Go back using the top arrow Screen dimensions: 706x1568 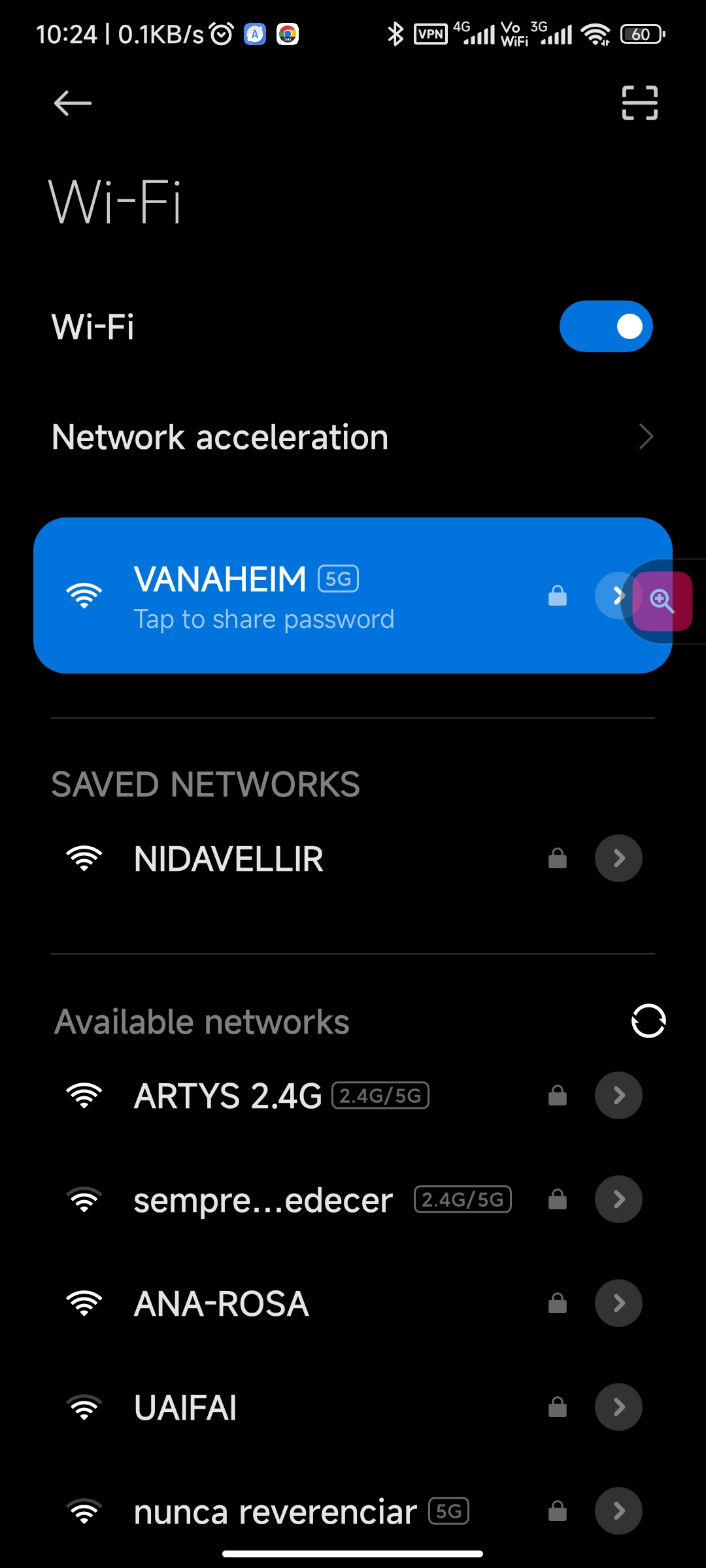point(73,103)
